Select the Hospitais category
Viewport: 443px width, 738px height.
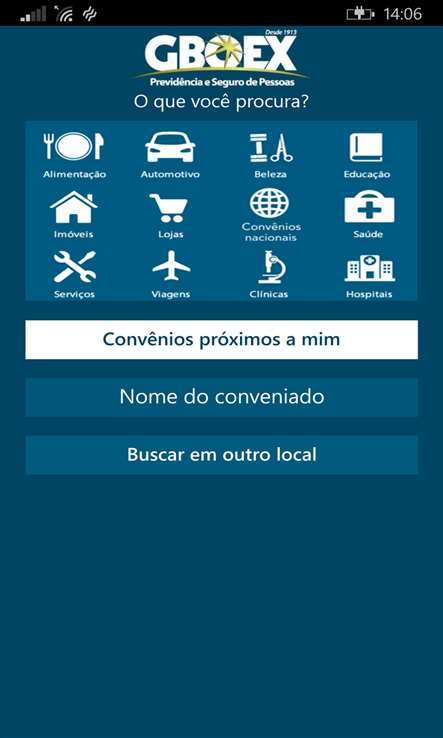369,275
